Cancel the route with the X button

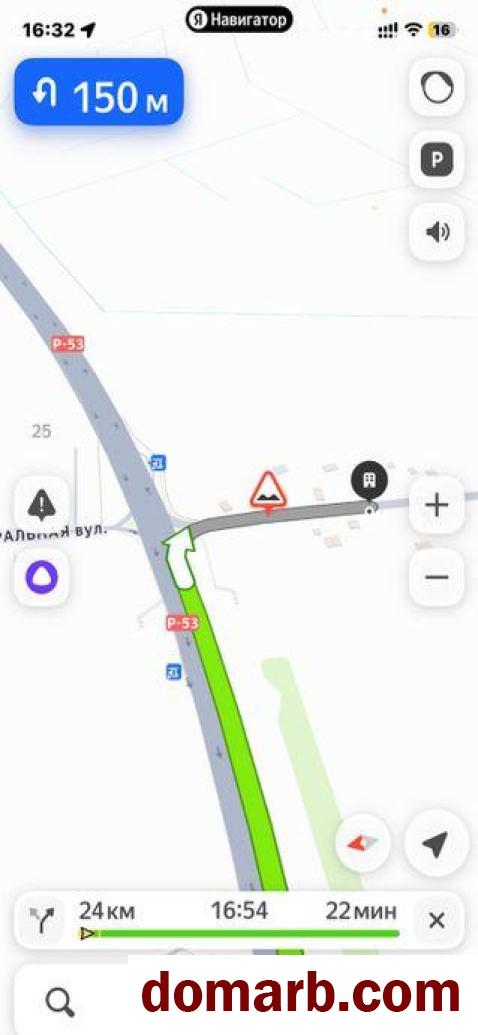[x=436, y=921]
